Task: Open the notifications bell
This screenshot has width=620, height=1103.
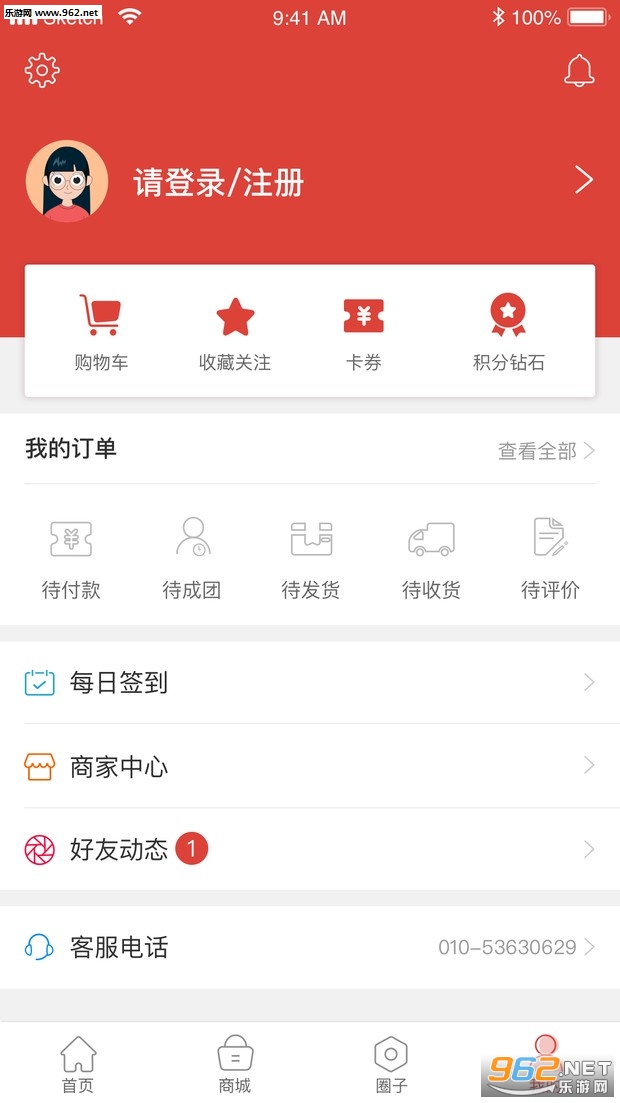Action: click(x=579, y=70)
